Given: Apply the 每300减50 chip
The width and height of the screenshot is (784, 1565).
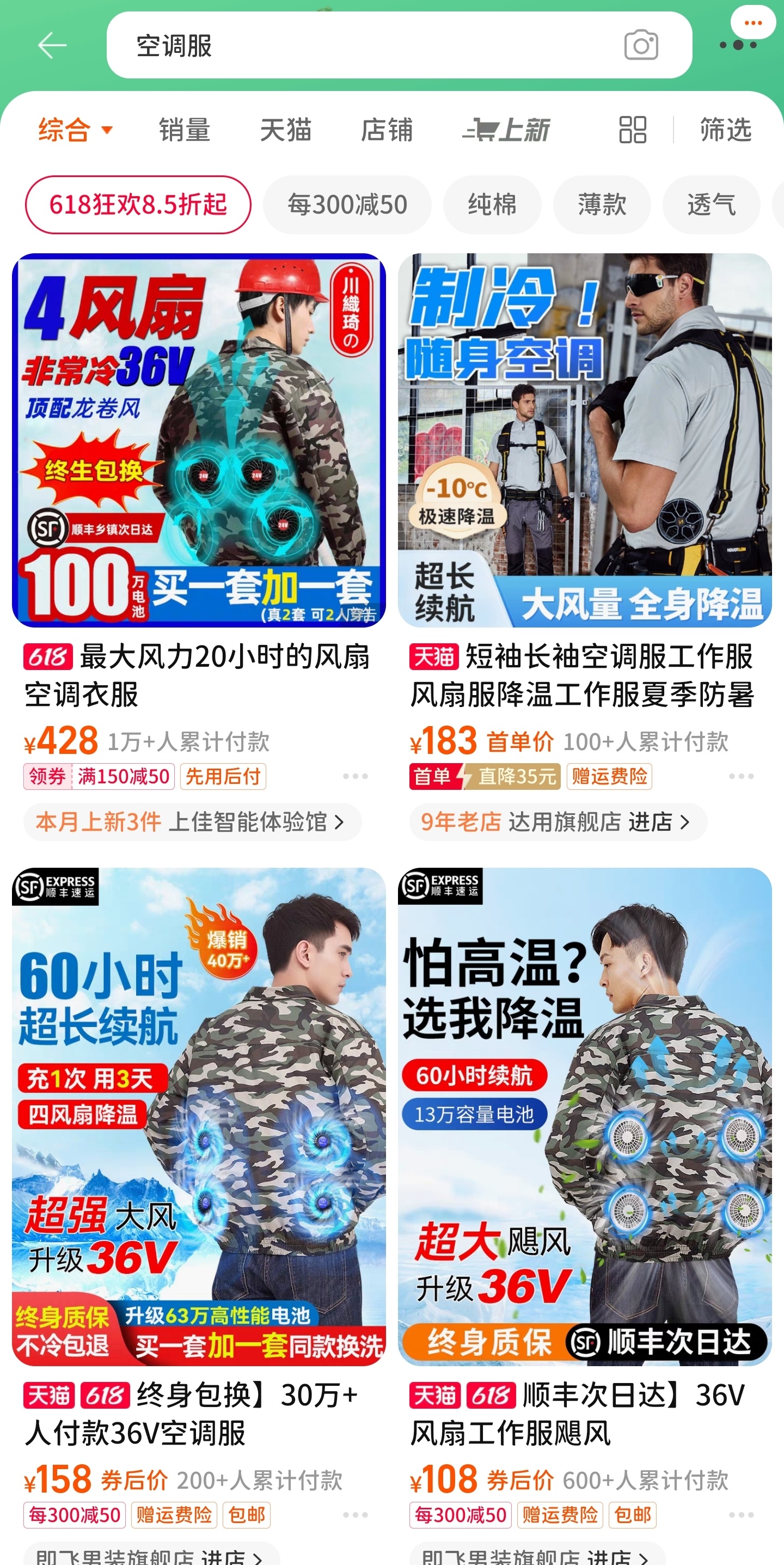Looking at the screenshot, I should coord(347,205).
